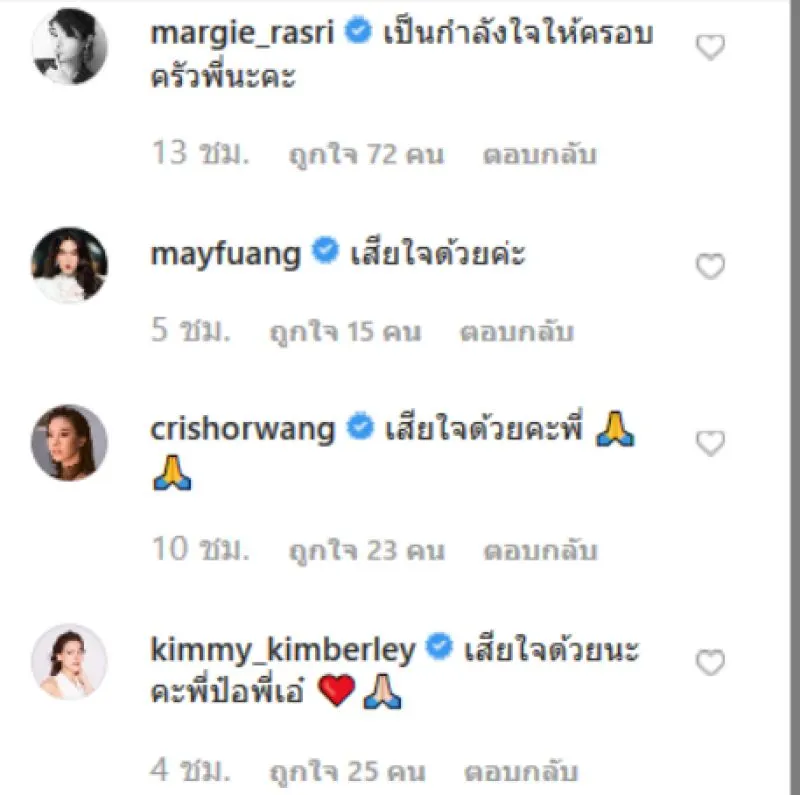Open crishorwang's profile picture
Viewport: 800px width, 795px height.
point(70,442)
